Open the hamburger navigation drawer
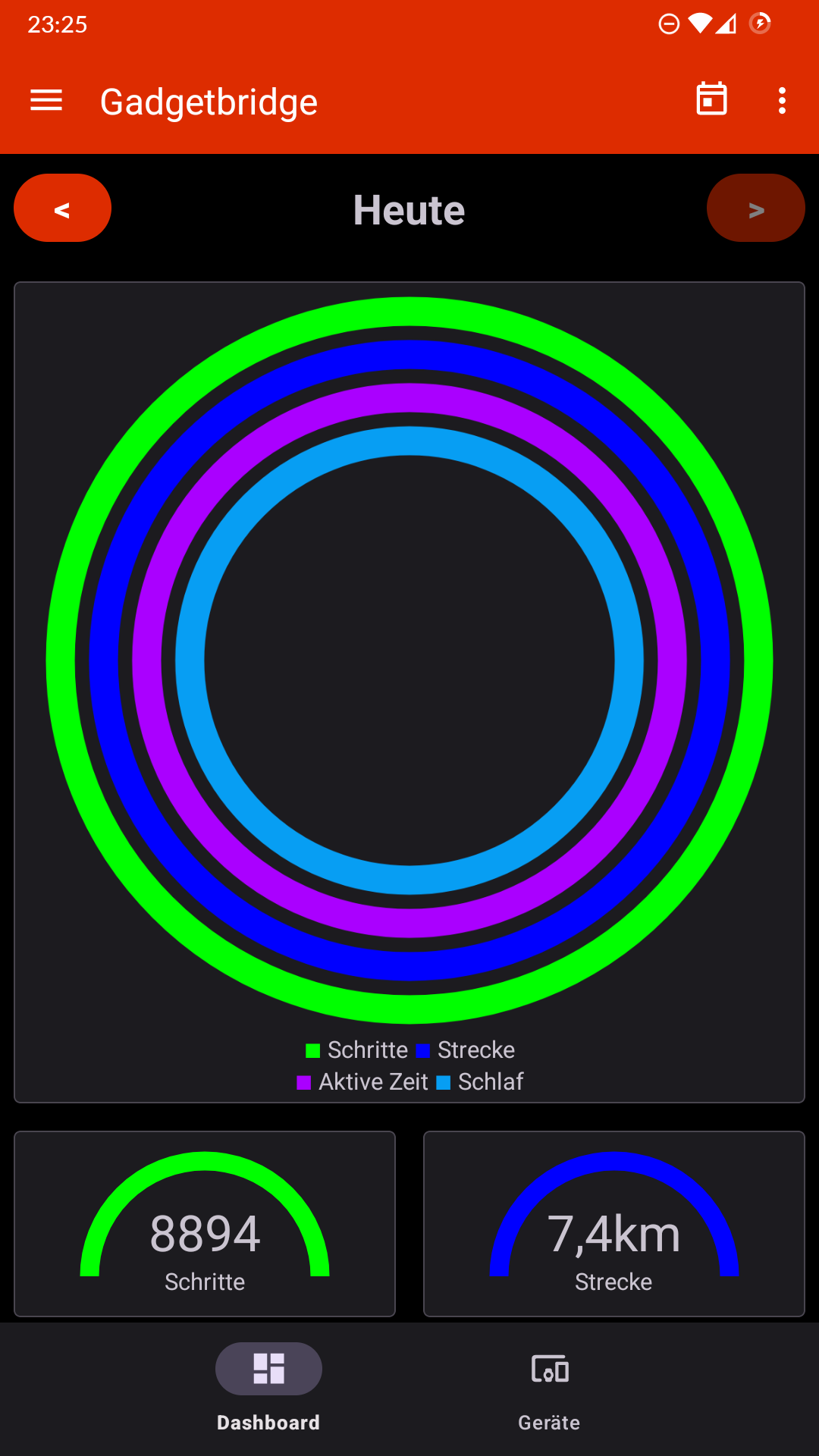 pyautogui.click(x=46, y=101)
